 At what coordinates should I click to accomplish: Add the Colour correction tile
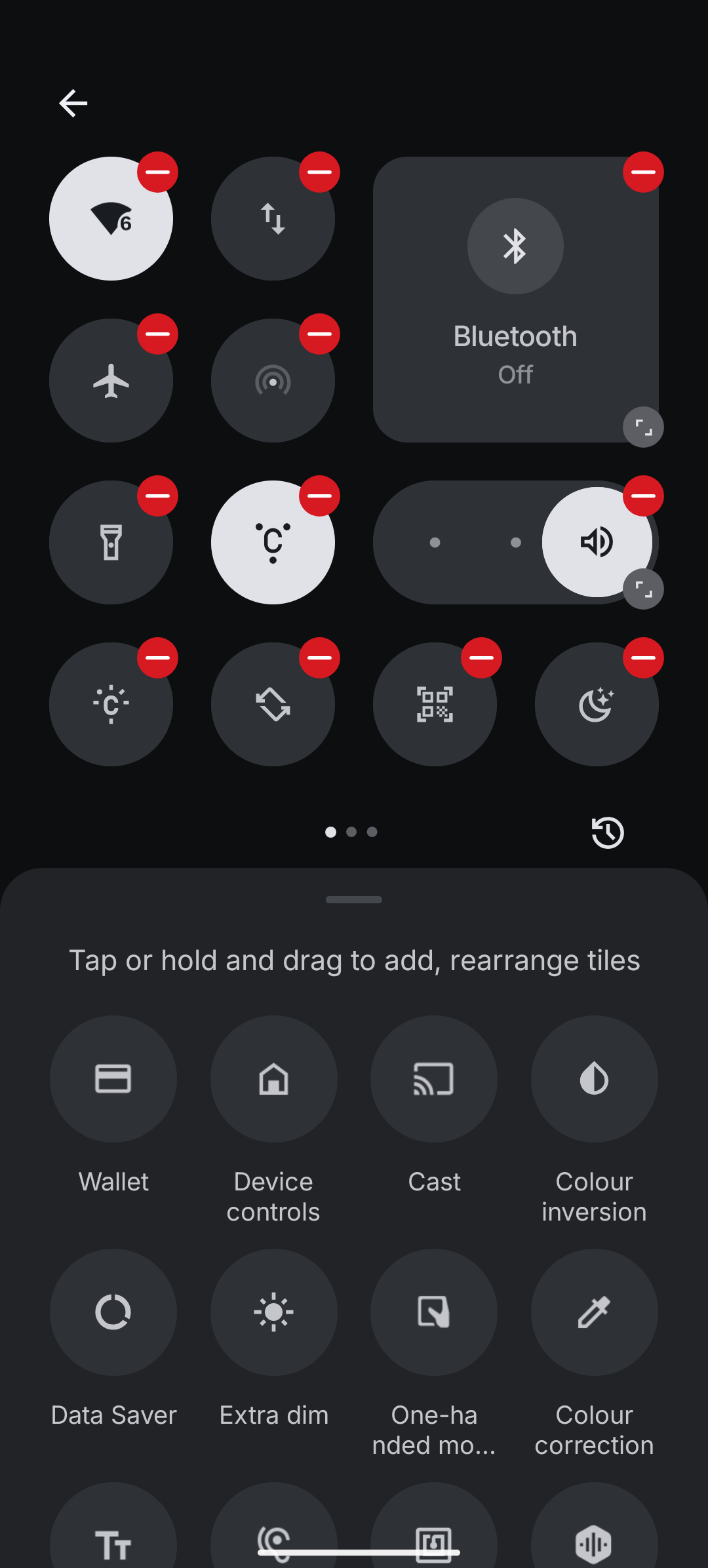[x=594, y=1312]
